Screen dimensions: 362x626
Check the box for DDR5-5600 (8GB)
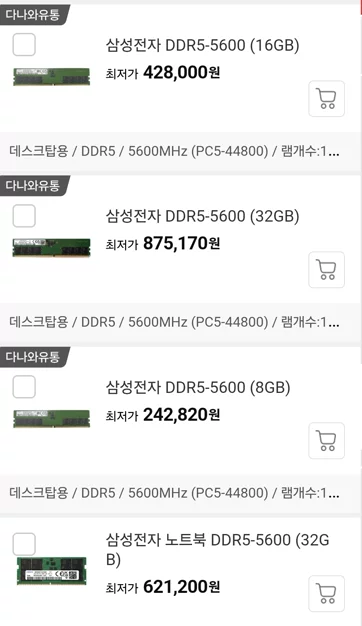tap(24, 386)
